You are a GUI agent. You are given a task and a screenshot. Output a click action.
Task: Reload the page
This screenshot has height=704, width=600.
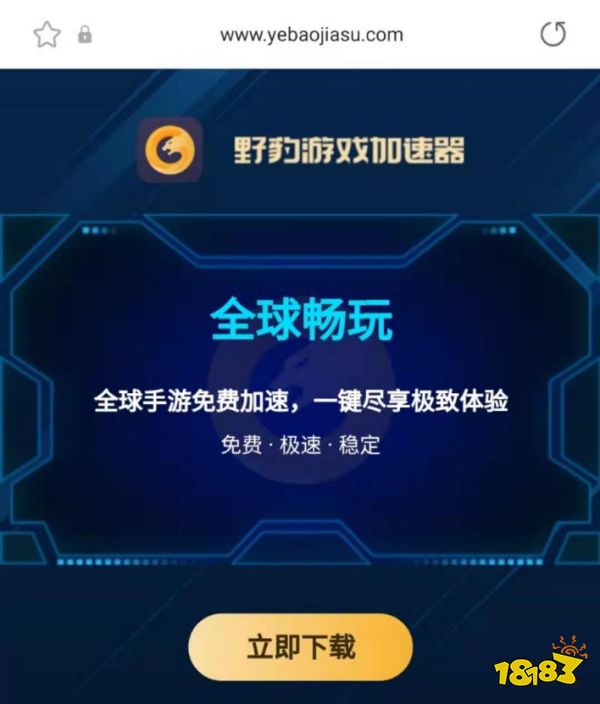click(552, 35)
